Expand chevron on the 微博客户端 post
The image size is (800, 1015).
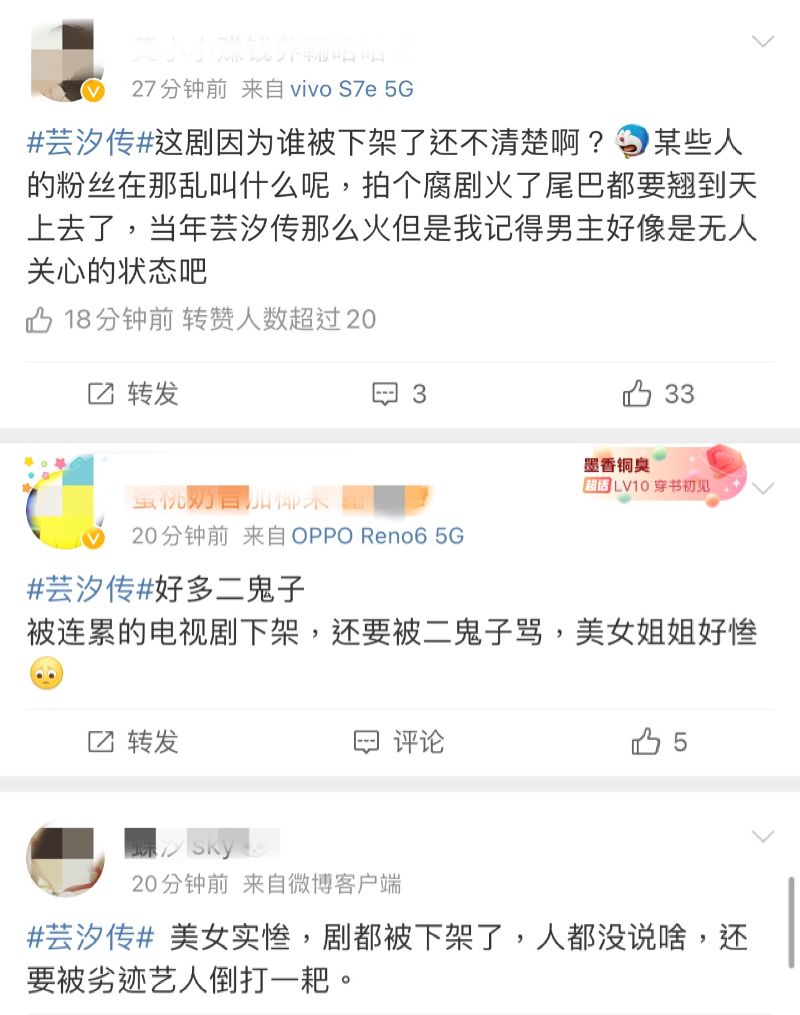coord(763,836)
